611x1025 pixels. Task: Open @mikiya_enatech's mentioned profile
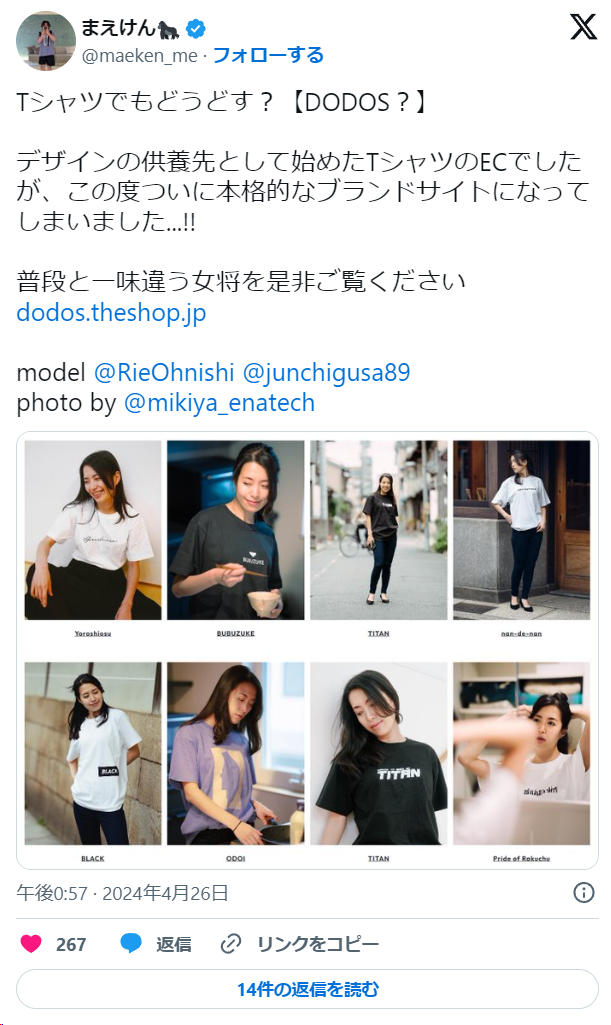(x=219, y=403)
